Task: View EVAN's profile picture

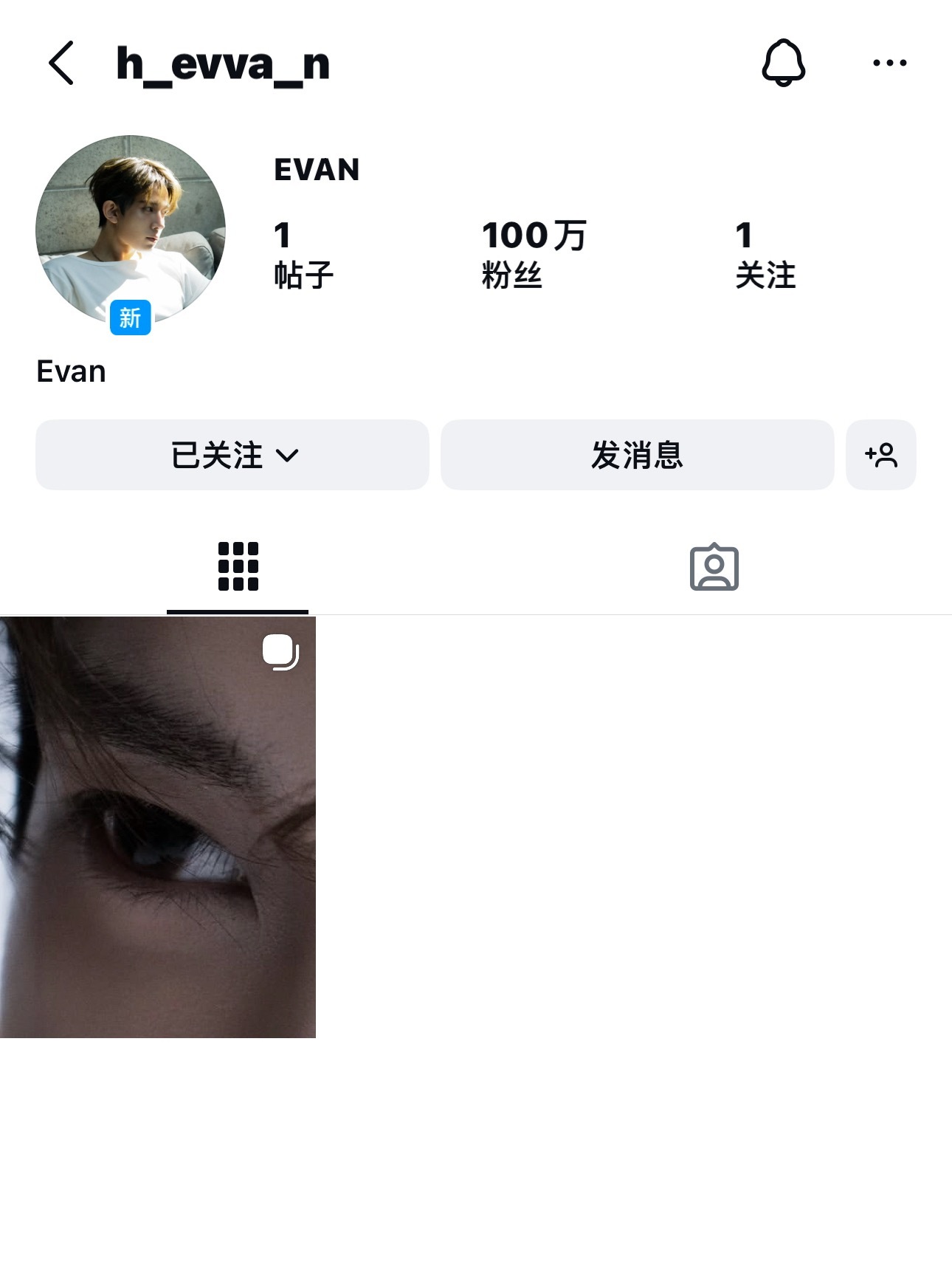Action: point(129,225)
